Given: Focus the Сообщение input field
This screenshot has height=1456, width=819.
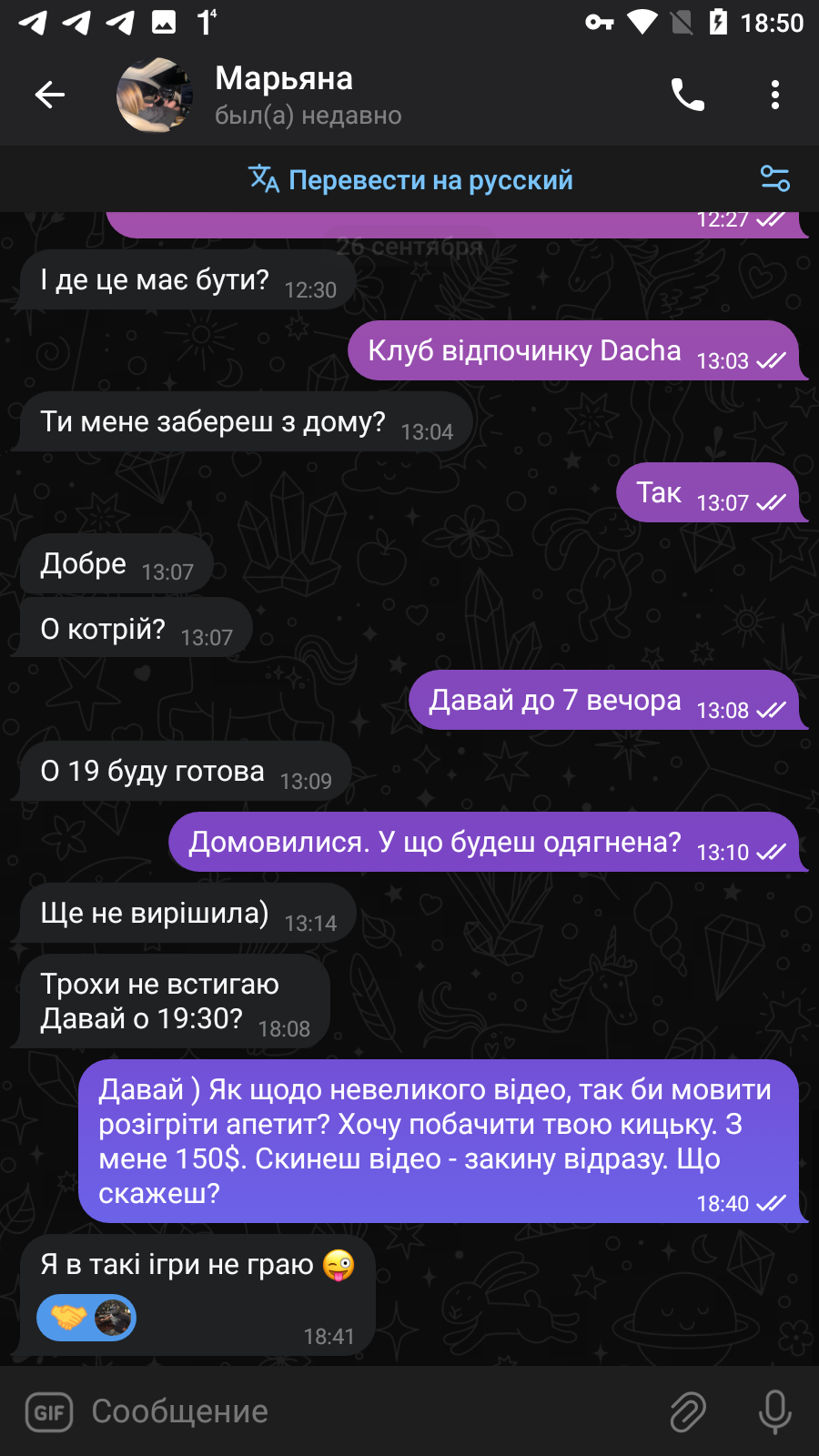Looking at the screenshot, I should point(364,1411).
